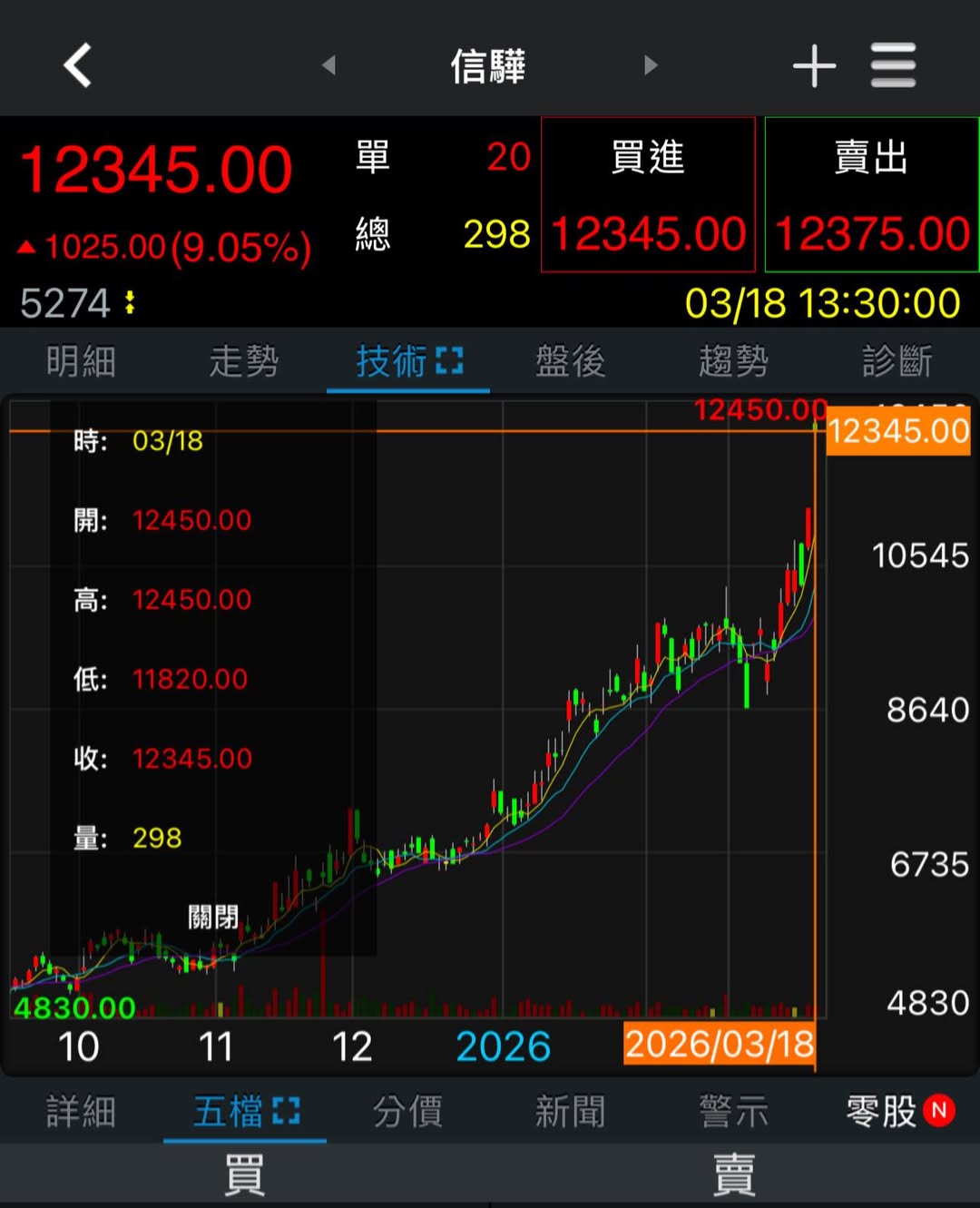
Task: View the 趨勢 tab
Action: coord(734,361)
